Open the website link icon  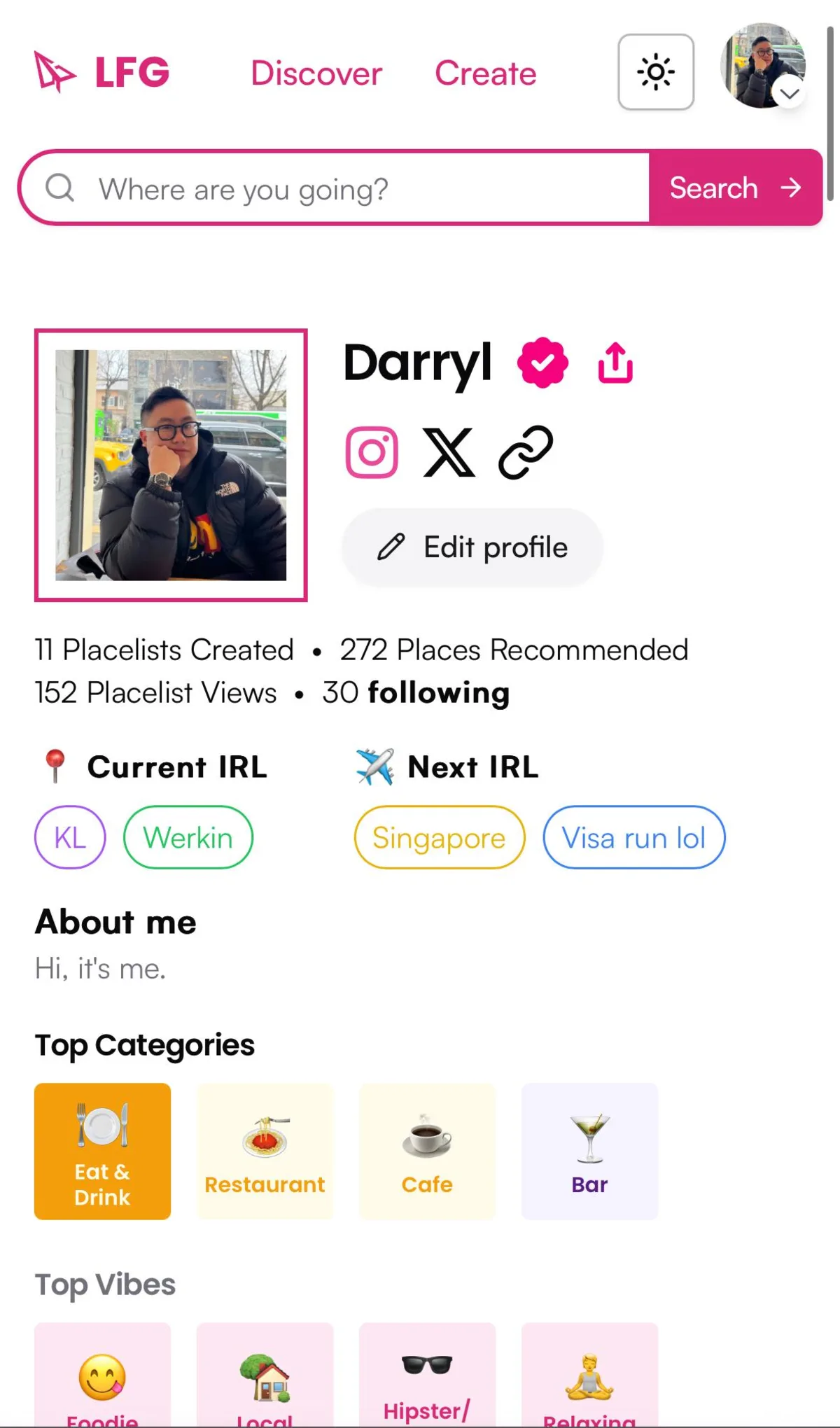526,452
